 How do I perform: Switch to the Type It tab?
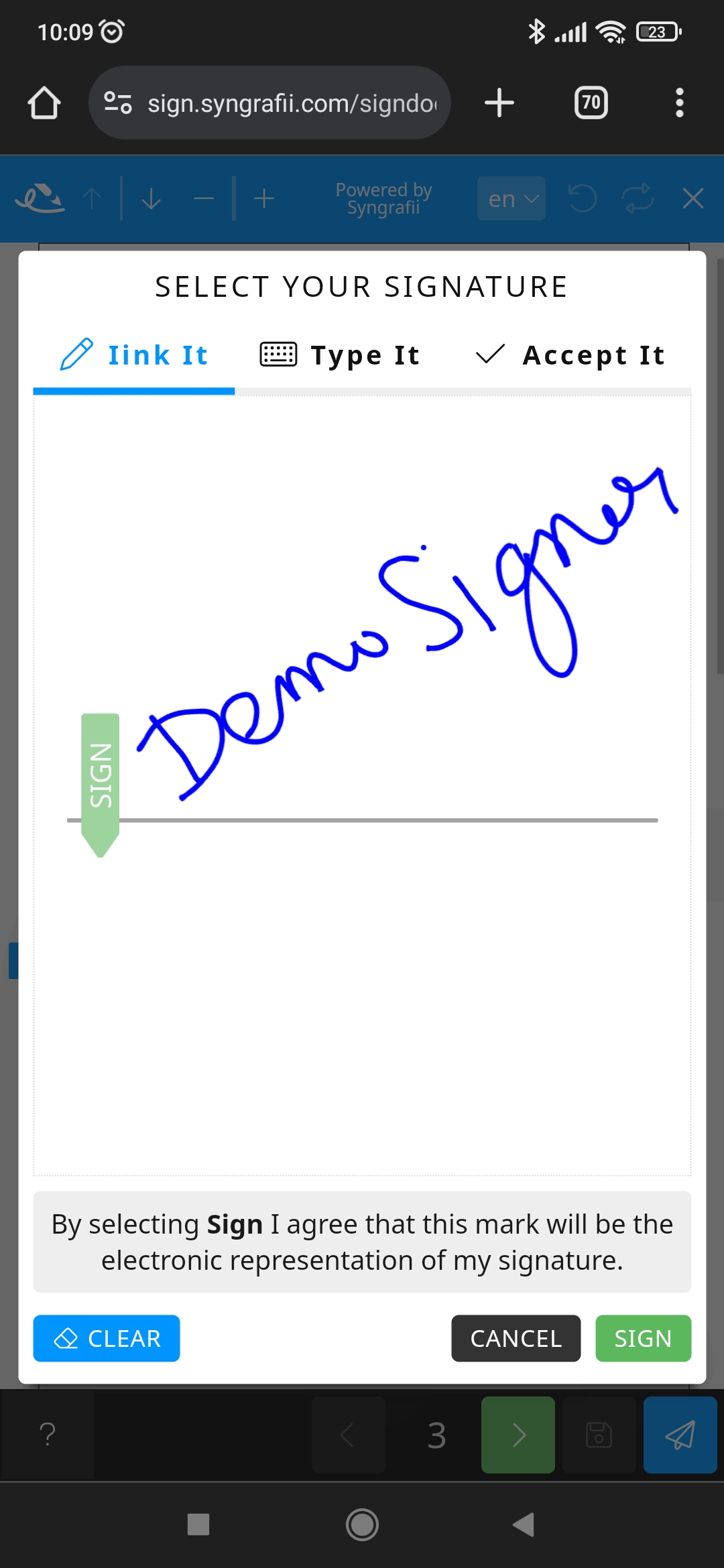point(339,354)
